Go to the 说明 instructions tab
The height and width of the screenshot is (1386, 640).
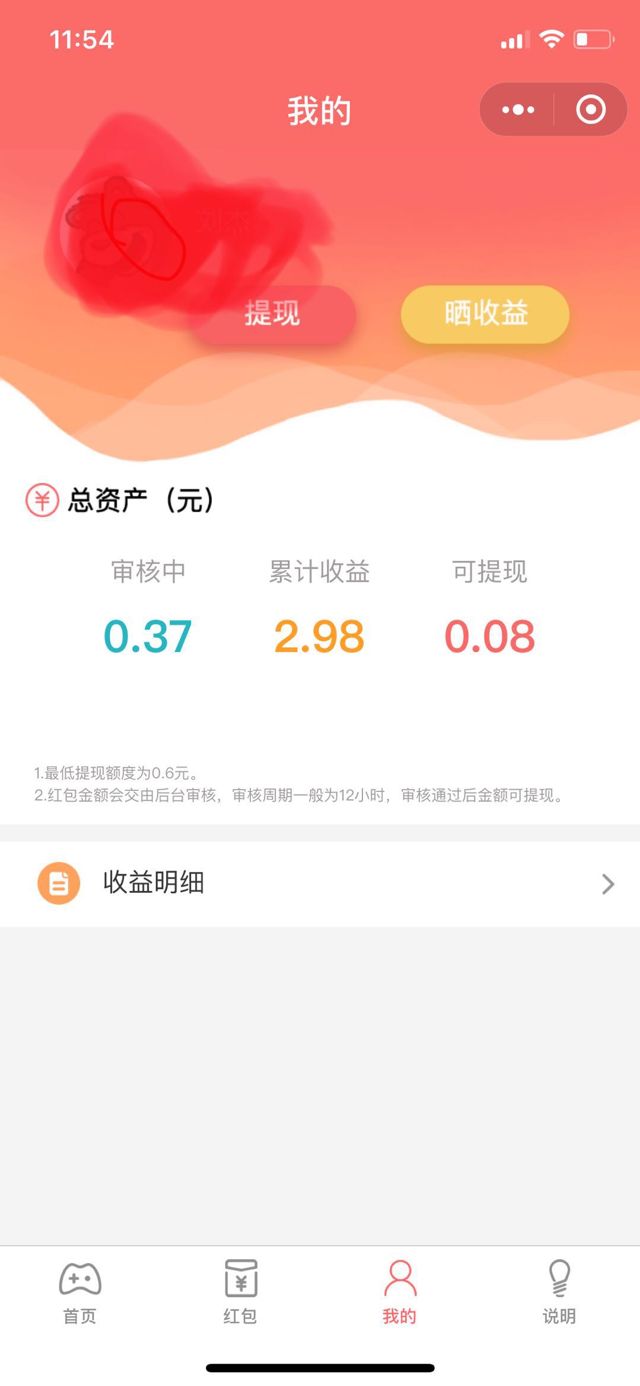(559, 1292)
